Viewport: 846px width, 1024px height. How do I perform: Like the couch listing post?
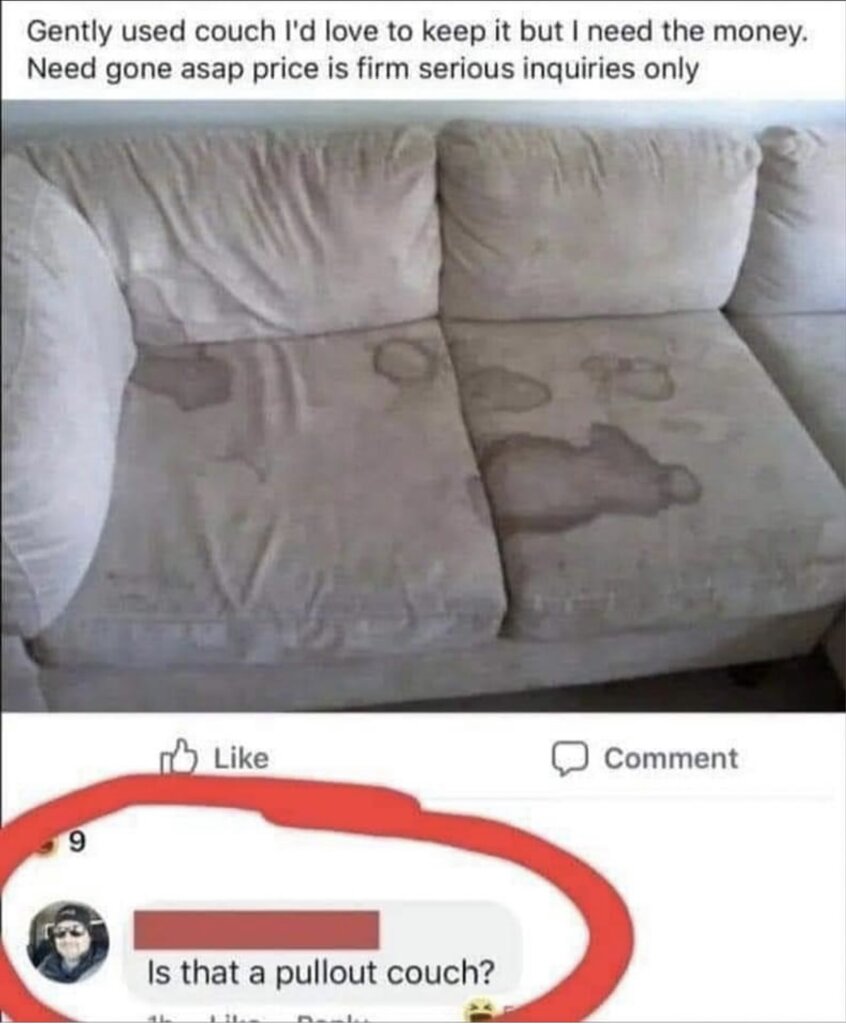[216, 758]
